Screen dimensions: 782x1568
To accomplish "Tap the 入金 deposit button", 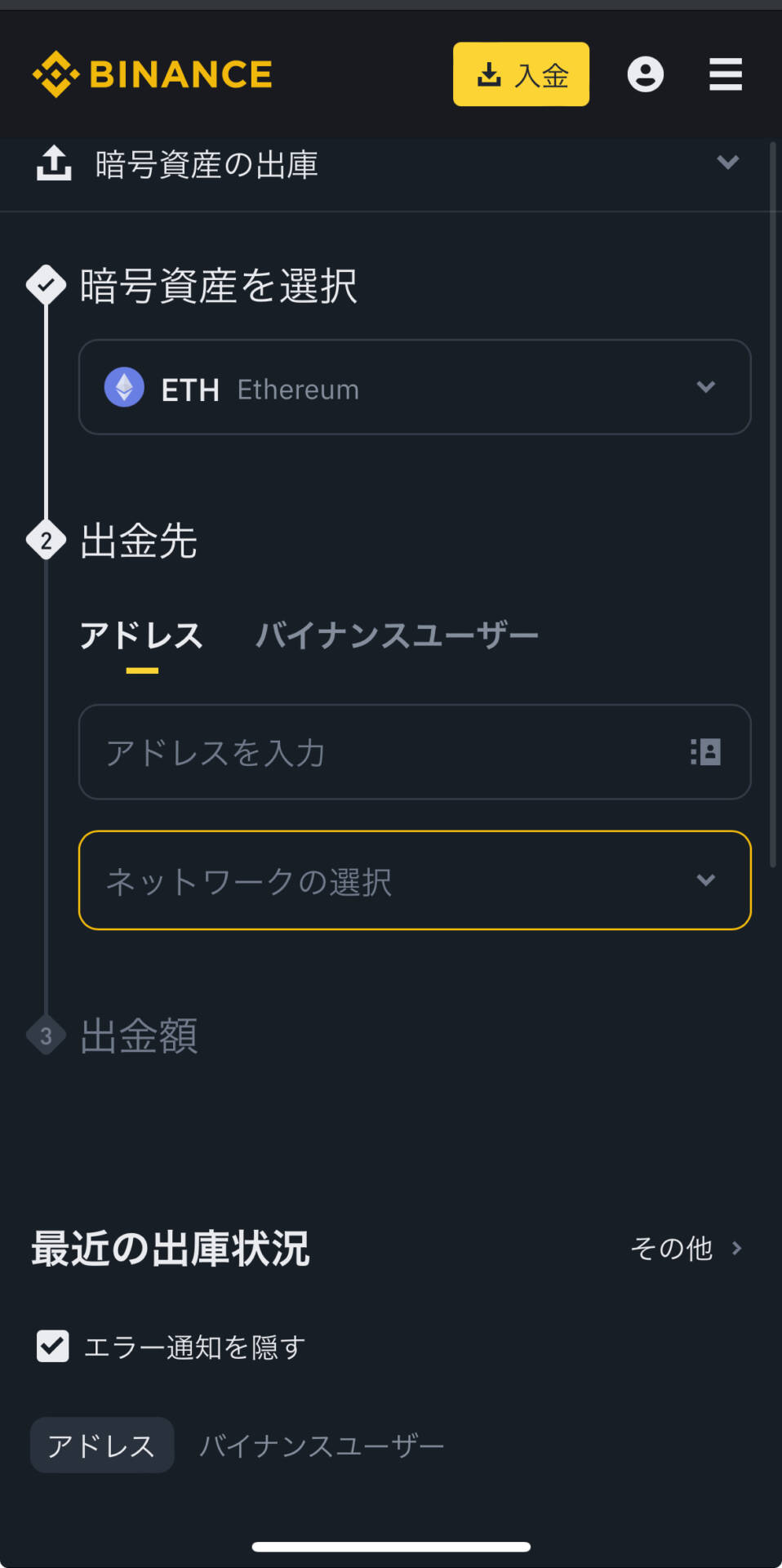I will click(521, 74).
